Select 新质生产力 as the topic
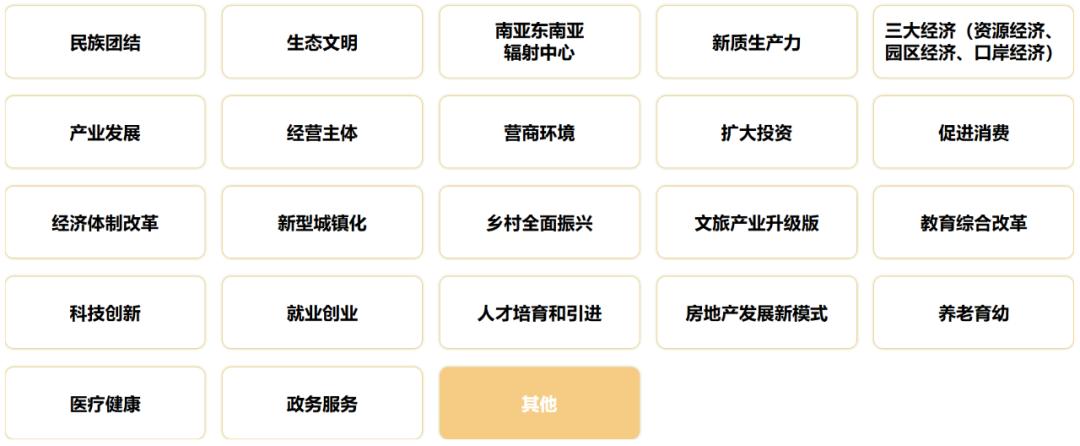This screenshot has width=1080, height=446. pos(756,43)
